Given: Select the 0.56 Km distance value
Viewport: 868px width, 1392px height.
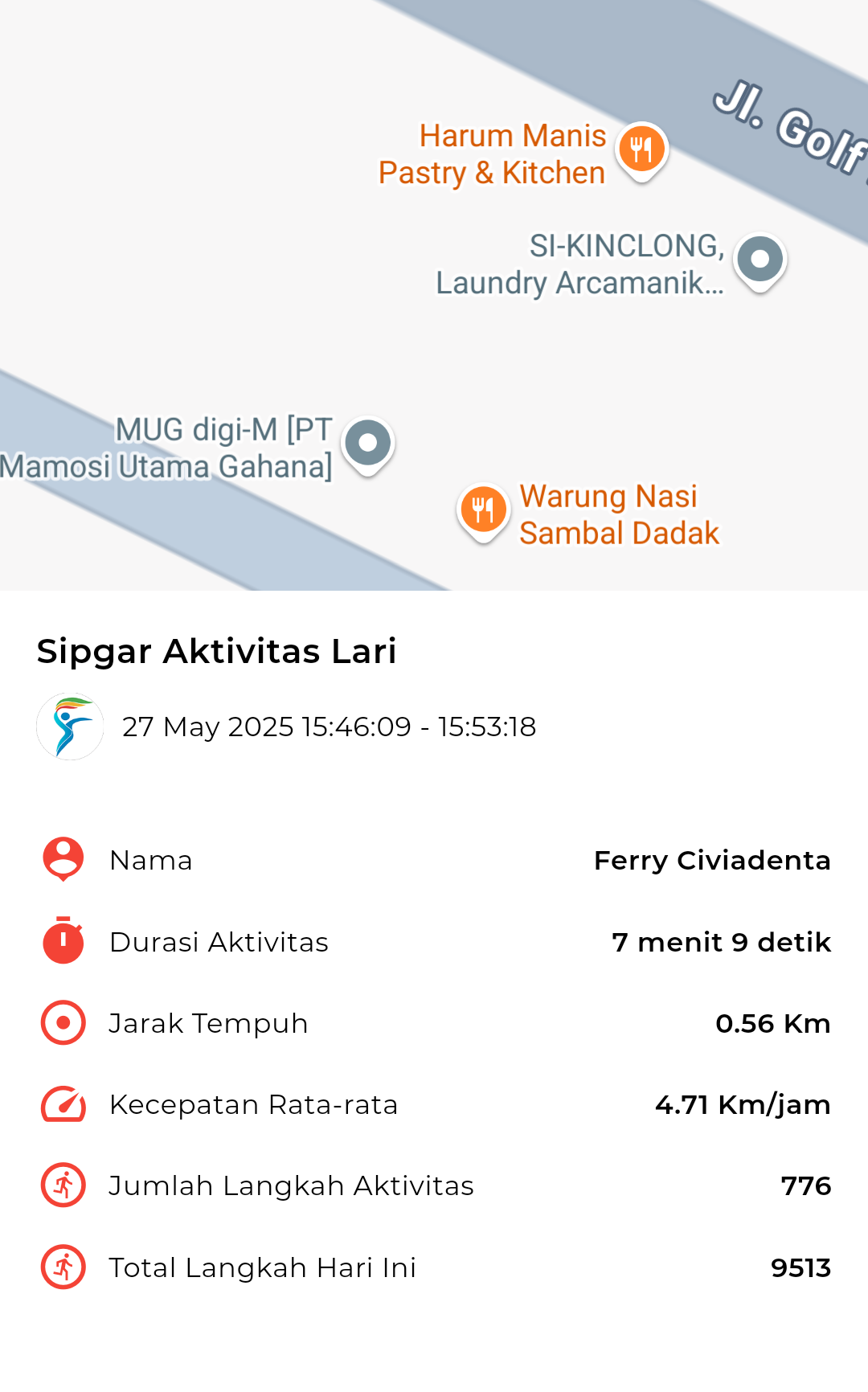Looking at the screenshot, I should click(x=774, y=1023).
